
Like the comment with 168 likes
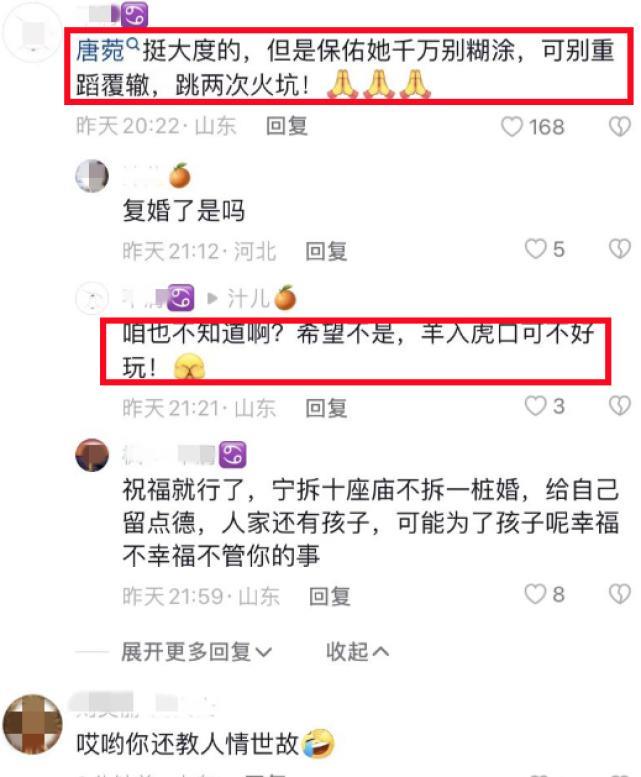(x=512, y=127)
